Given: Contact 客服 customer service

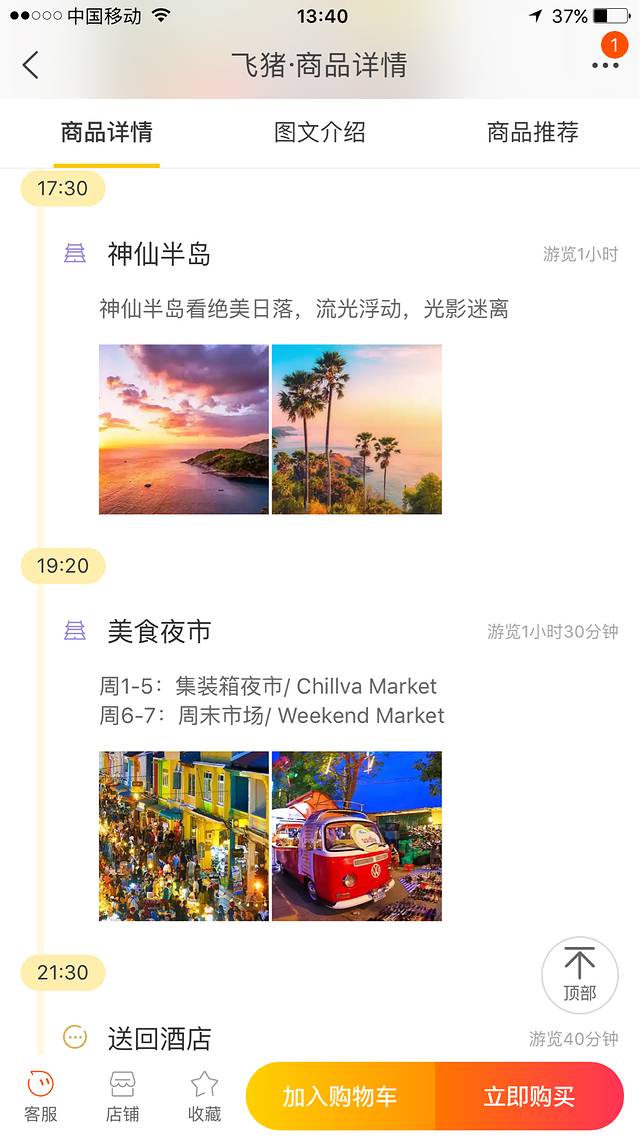Looking at the screenshot, I should [x=41, y=1096].
